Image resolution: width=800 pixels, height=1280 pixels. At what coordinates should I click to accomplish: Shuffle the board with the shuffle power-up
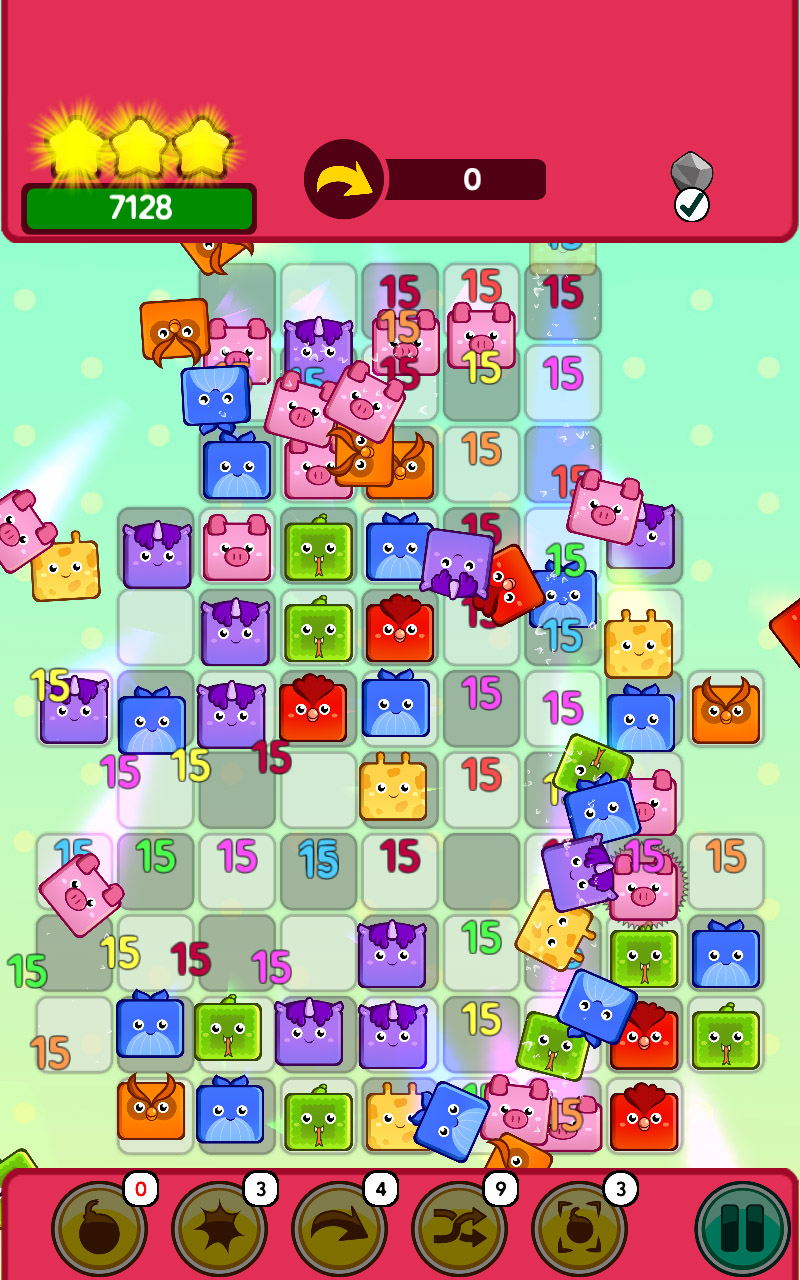click(459, 1229)
